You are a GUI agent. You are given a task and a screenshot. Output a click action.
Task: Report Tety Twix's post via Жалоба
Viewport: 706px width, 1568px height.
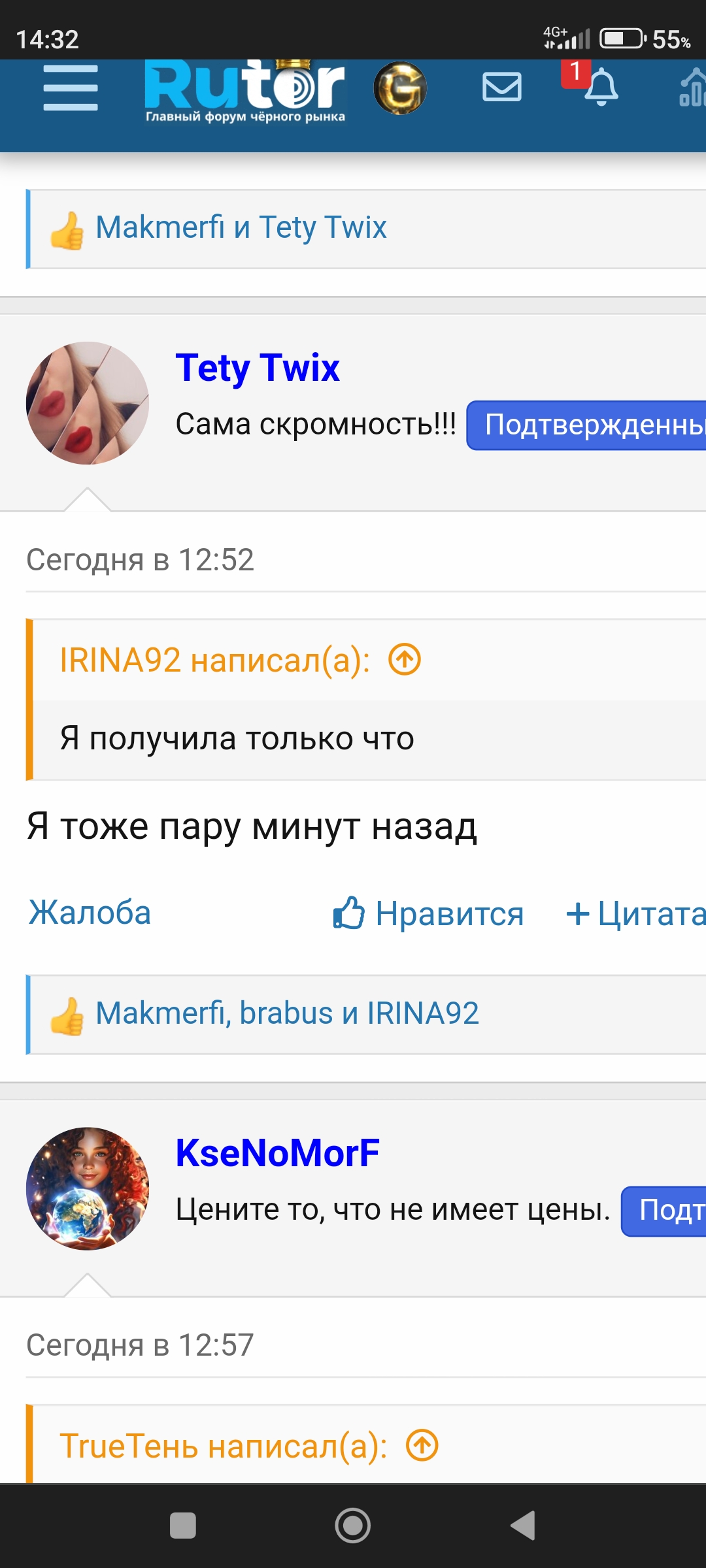click(90, 913)
